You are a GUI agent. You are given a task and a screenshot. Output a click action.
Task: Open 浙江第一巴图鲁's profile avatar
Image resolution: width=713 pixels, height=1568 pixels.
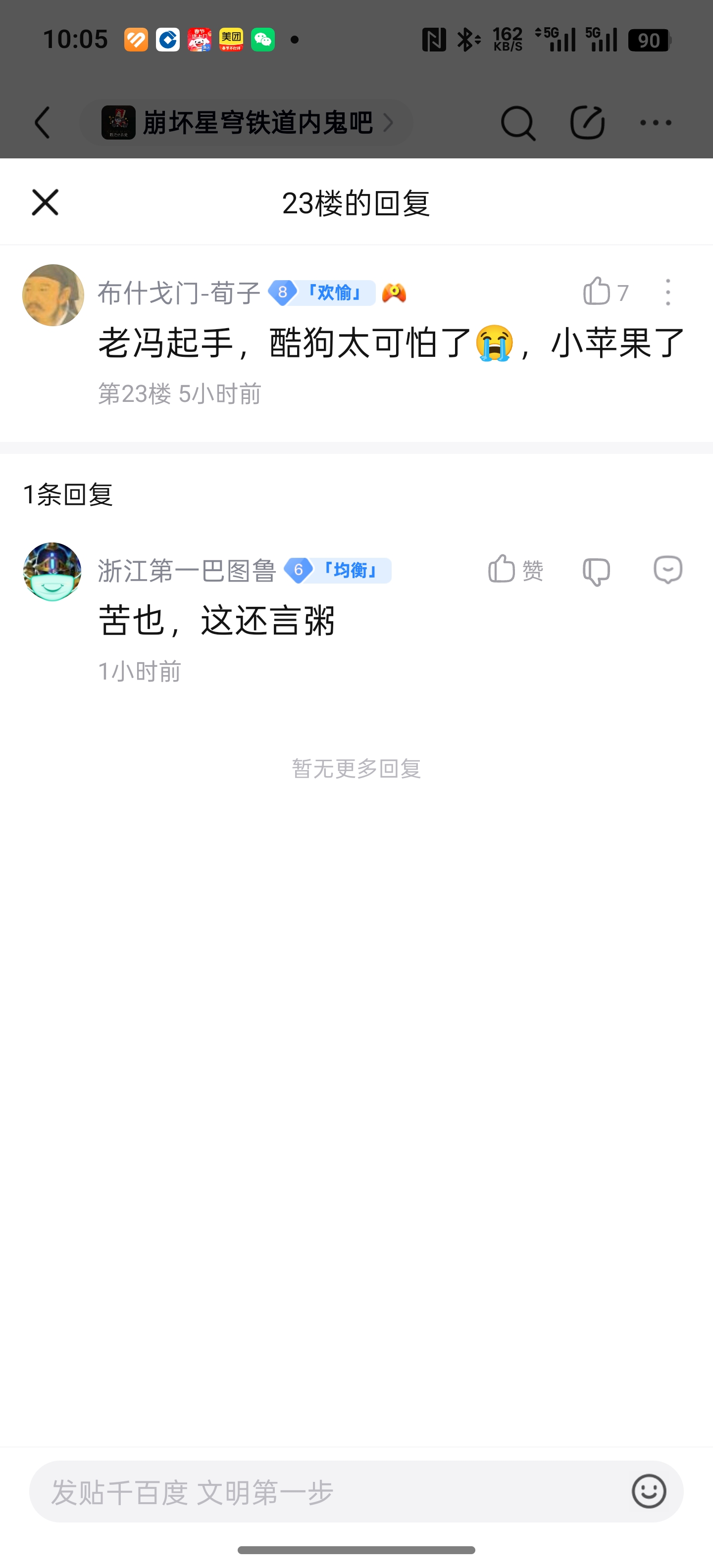(52, 572)
